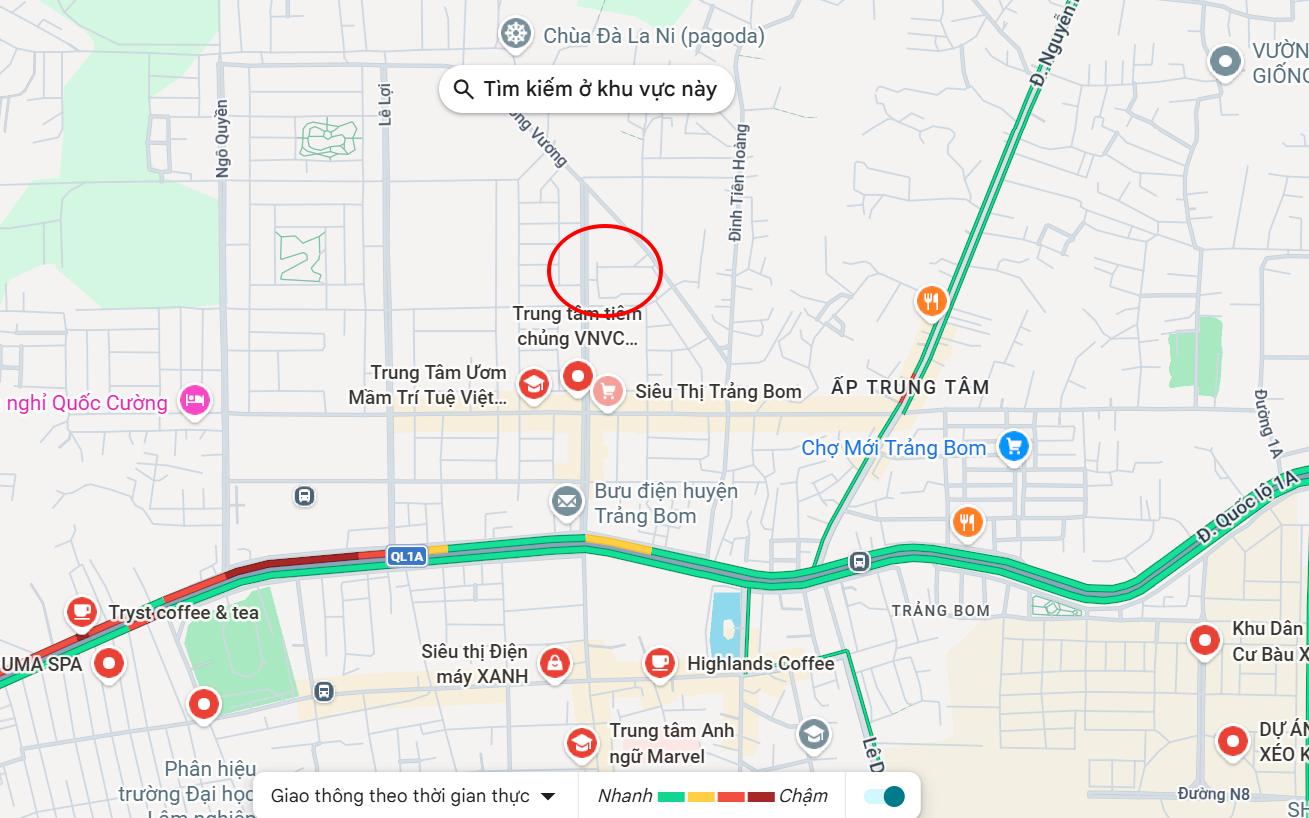Screen dimensions: 1309x818
Task: Select the Trung tâm tiêm chủng VNVC pin
Action: [x=578, y=377]
